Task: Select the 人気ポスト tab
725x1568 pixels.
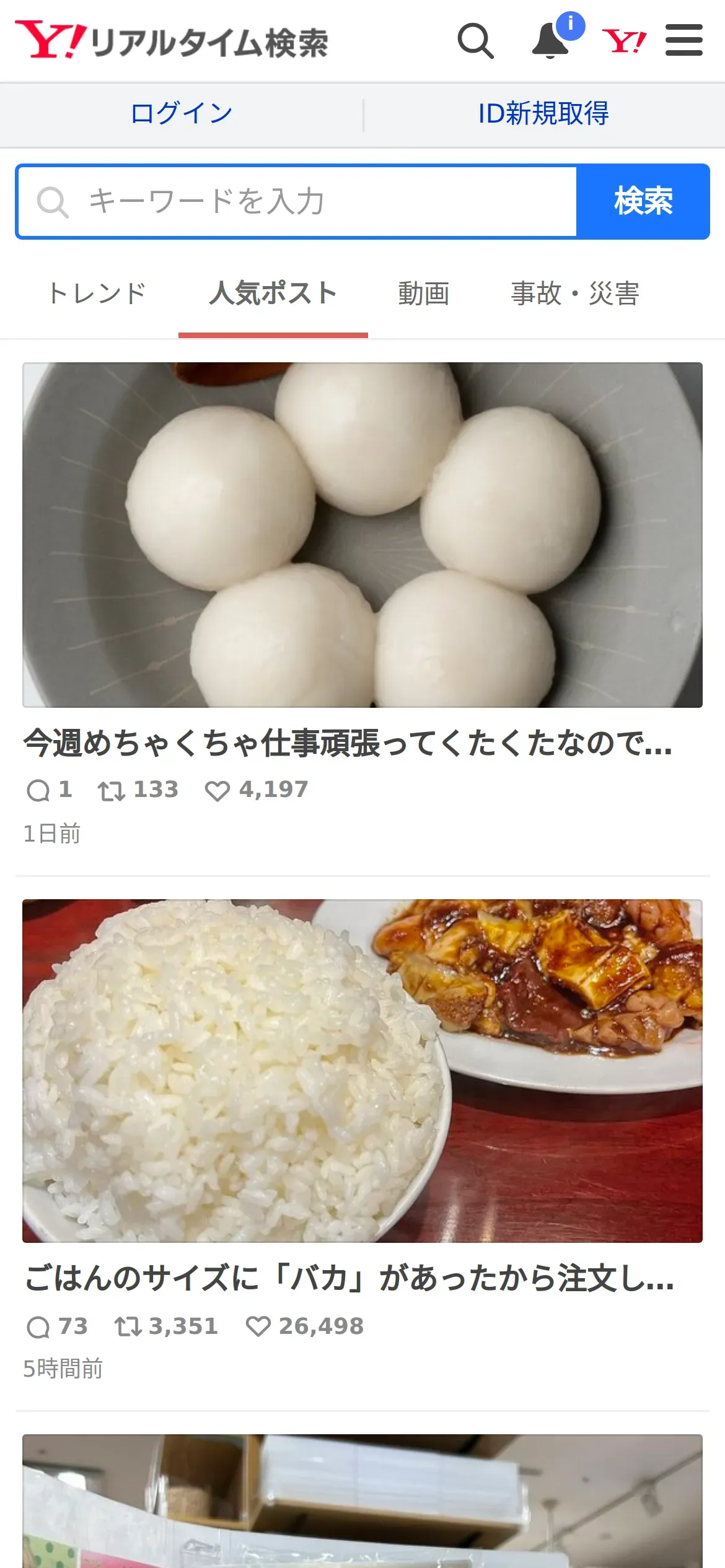Action: point(273,294)
